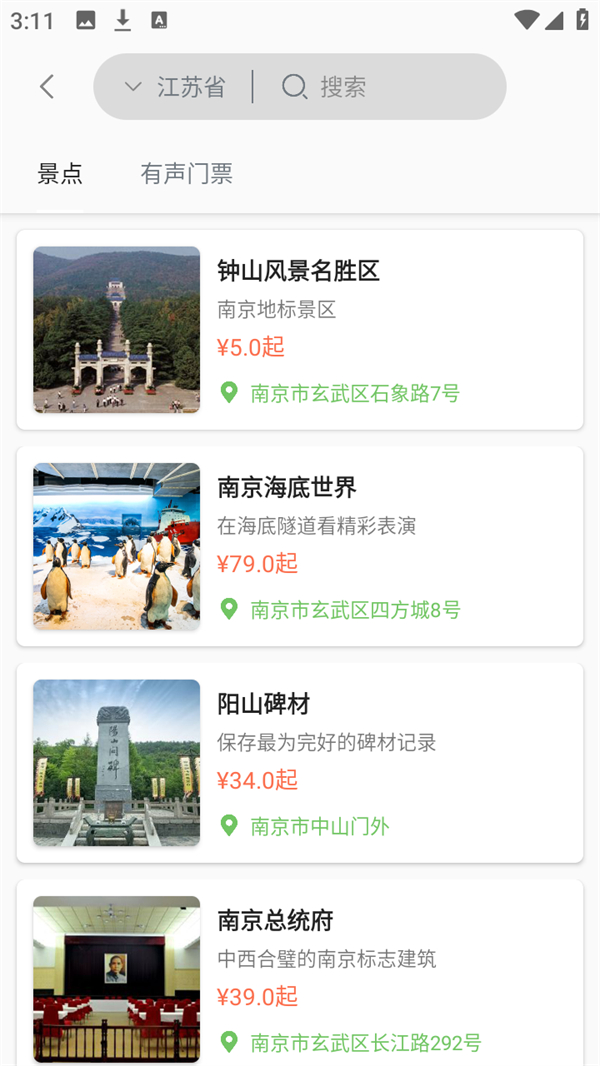Switch to the 有声门票 tab

point(187,174)
